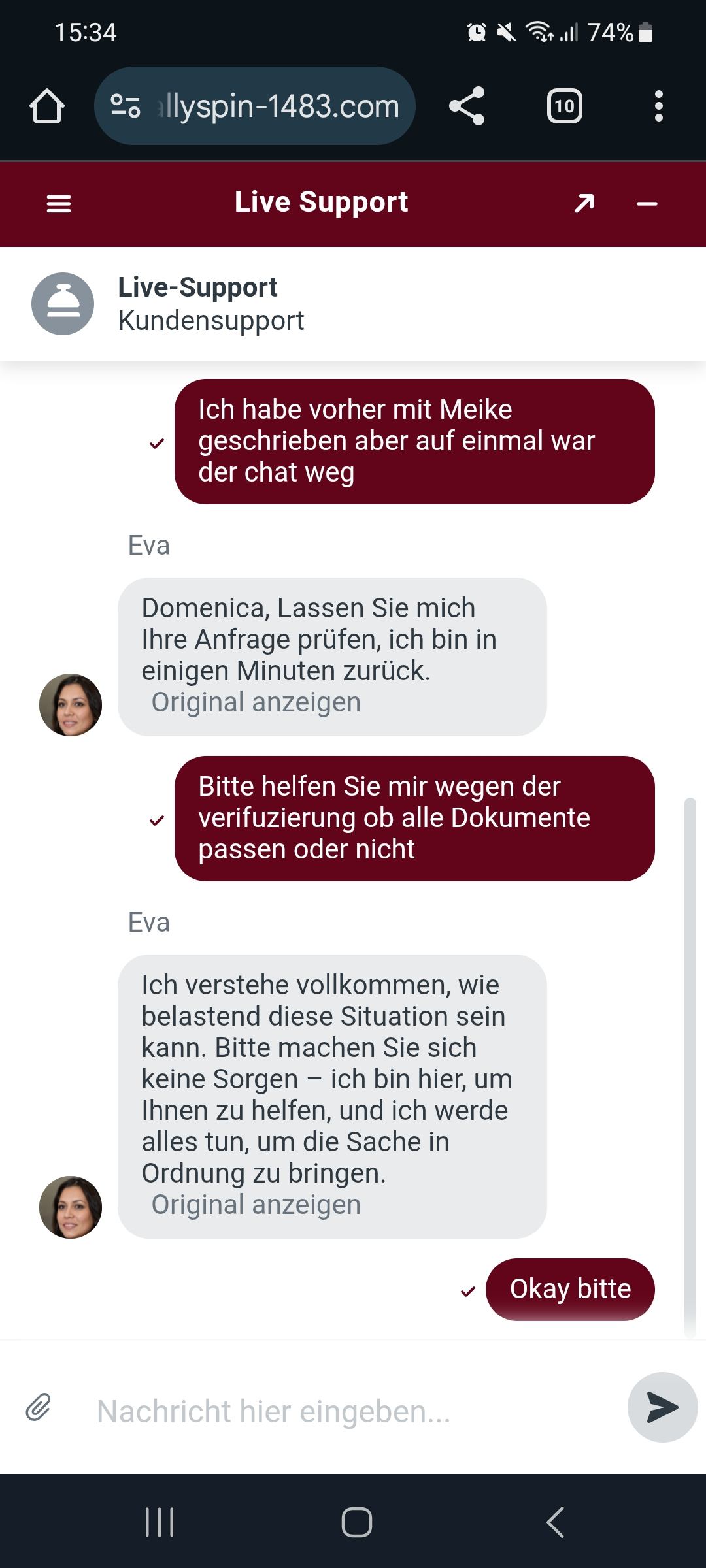Viewport: 706px width, 1568px height.
Task: Show original of Eva's 'Ich verstehe' message
Action: point(256,1205)
